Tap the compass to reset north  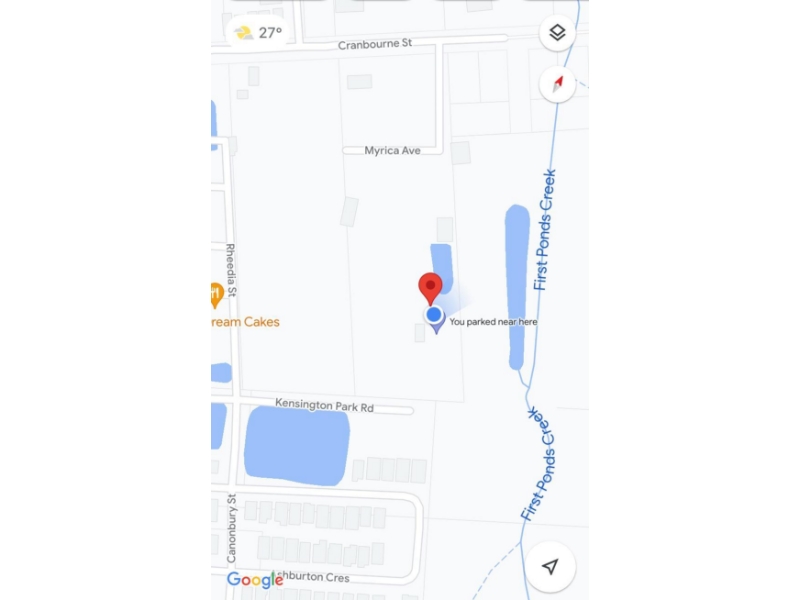(557, 84)
